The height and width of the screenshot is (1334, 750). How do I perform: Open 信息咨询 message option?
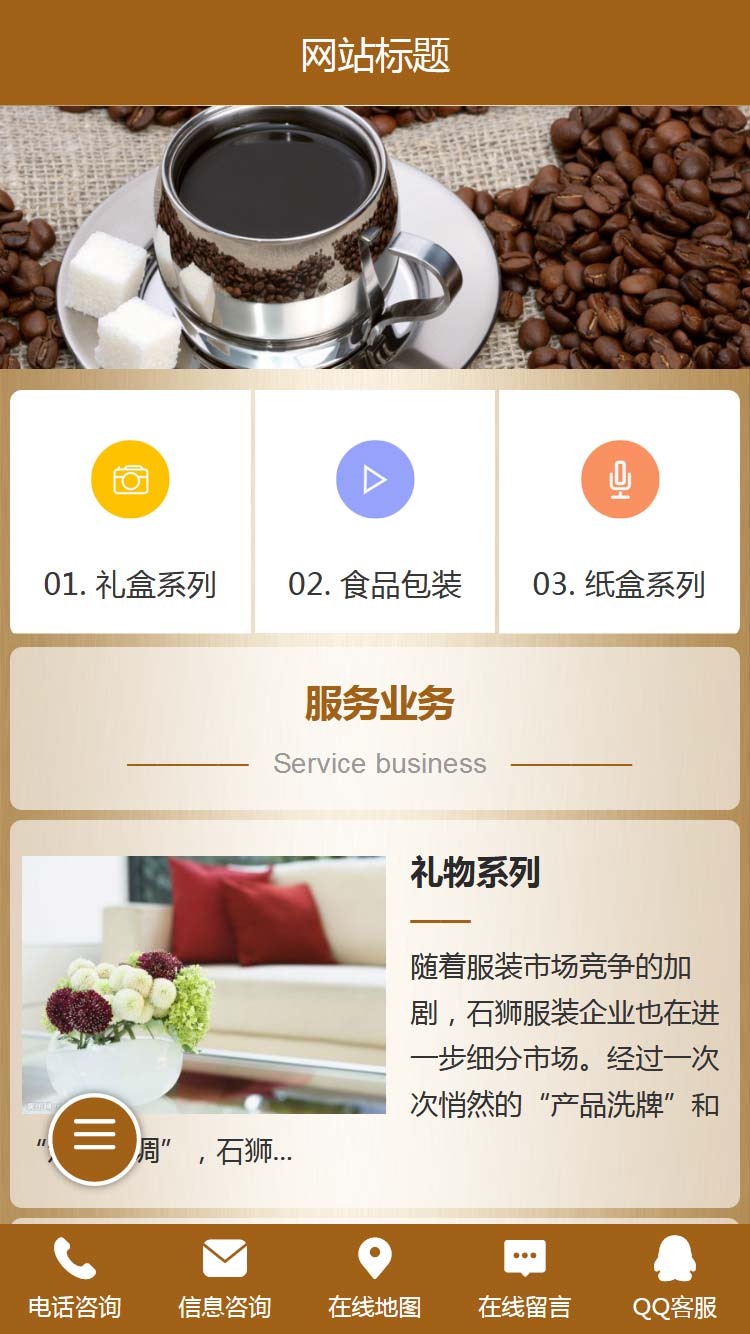(x=225, y=1278)
